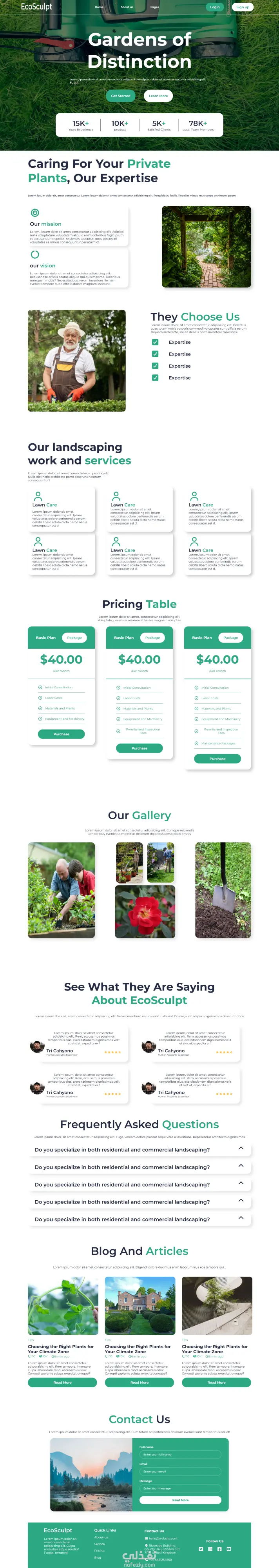Tap the Login button
This screenshot has width=279, height=1568.
[x=215, y=7]
